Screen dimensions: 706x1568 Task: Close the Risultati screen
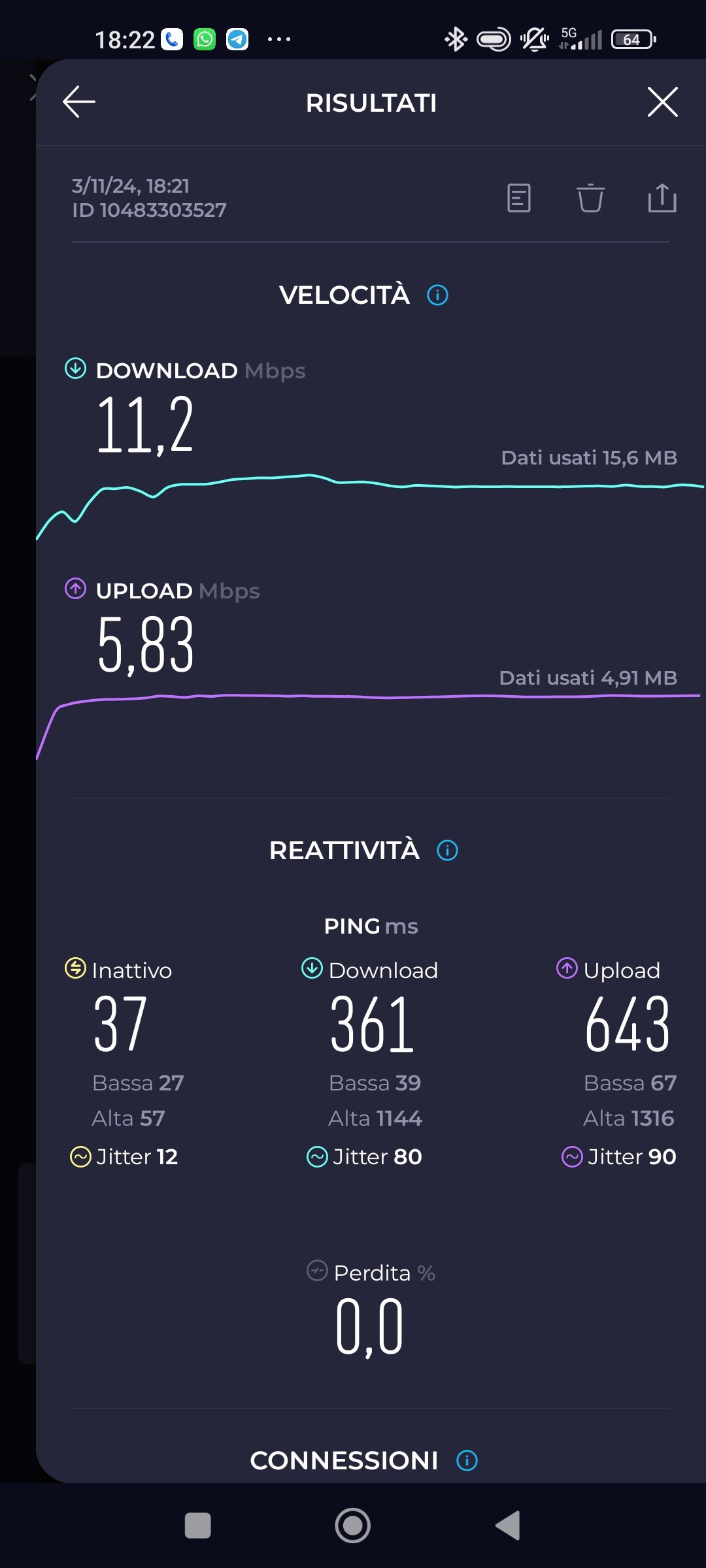662,102
